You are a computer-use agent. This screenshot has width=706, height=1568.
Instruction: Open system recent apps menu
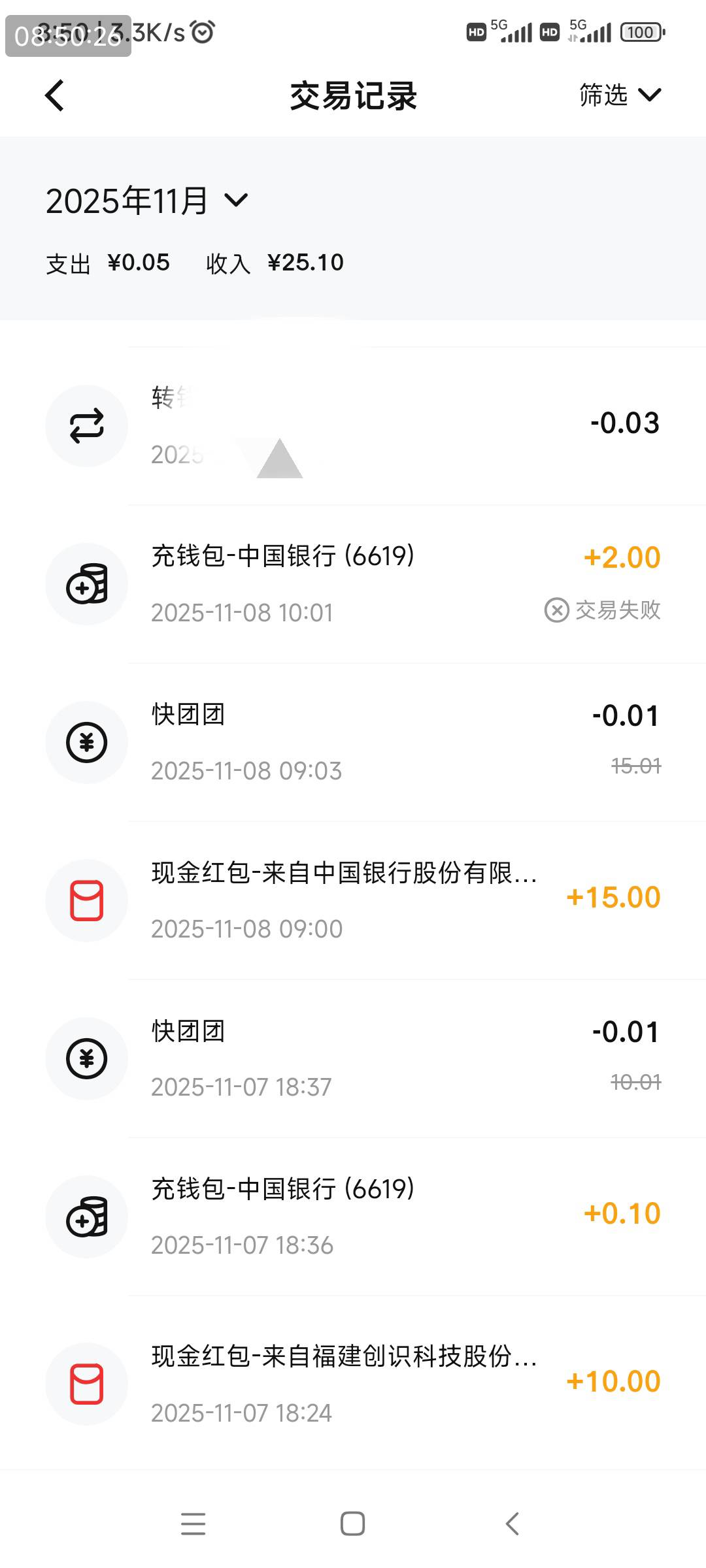tap(193, 1524)
